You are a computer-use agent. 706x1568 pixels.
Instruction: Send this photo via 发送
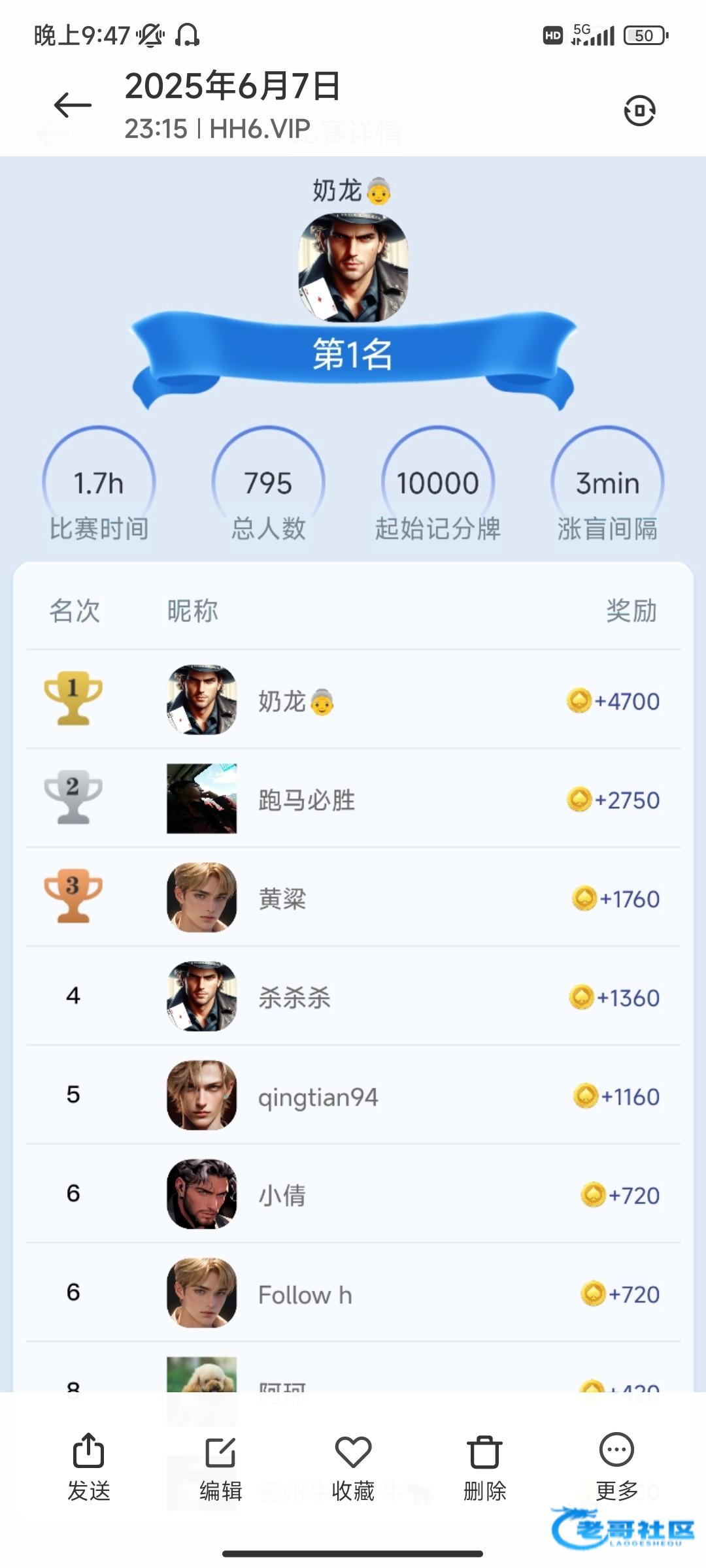[89, 1467]
